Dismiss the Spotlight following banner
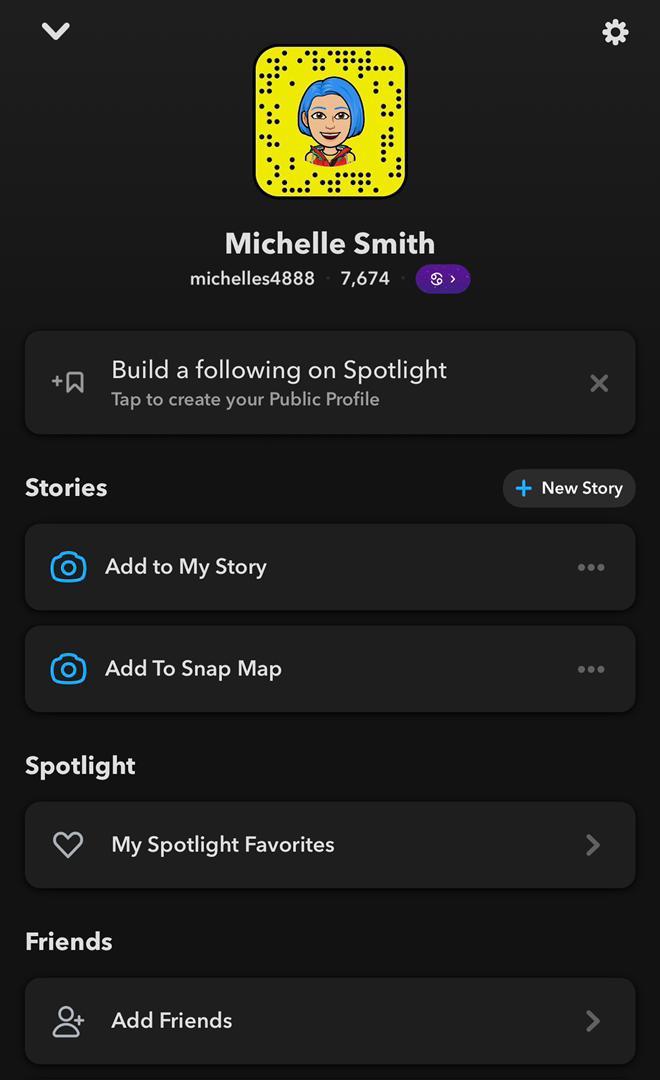This screenshot has width=660, height=1080. 599,383
